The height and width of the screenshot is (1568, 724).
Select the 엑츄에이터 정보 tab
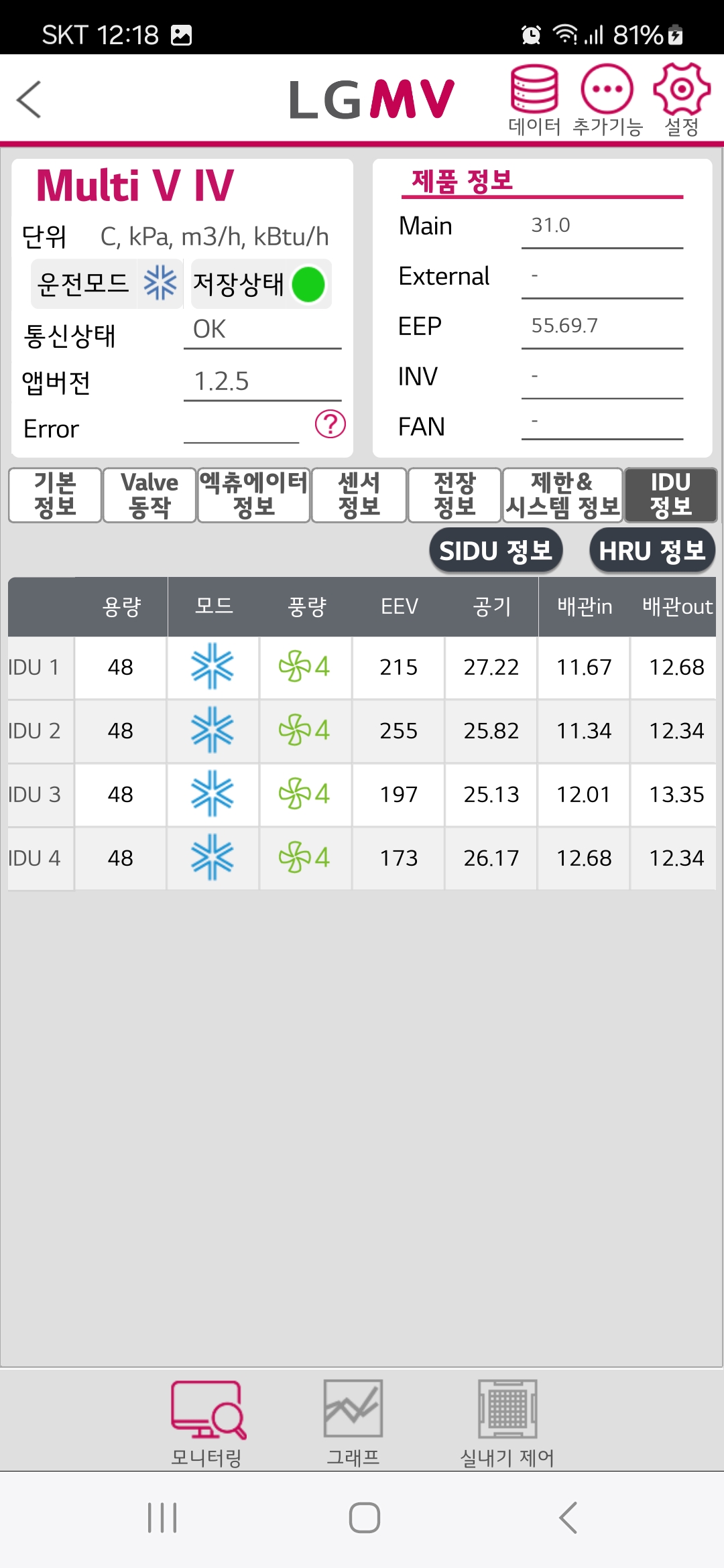click(x=253, y=495)
